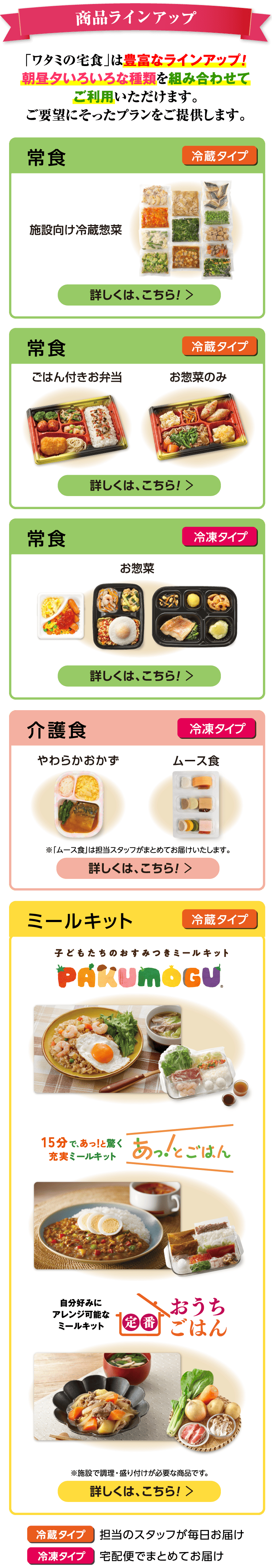Open details for 冷凍タイプ お惣菜
Viewport: 272px width, 1568px height.
pos(139,676)
